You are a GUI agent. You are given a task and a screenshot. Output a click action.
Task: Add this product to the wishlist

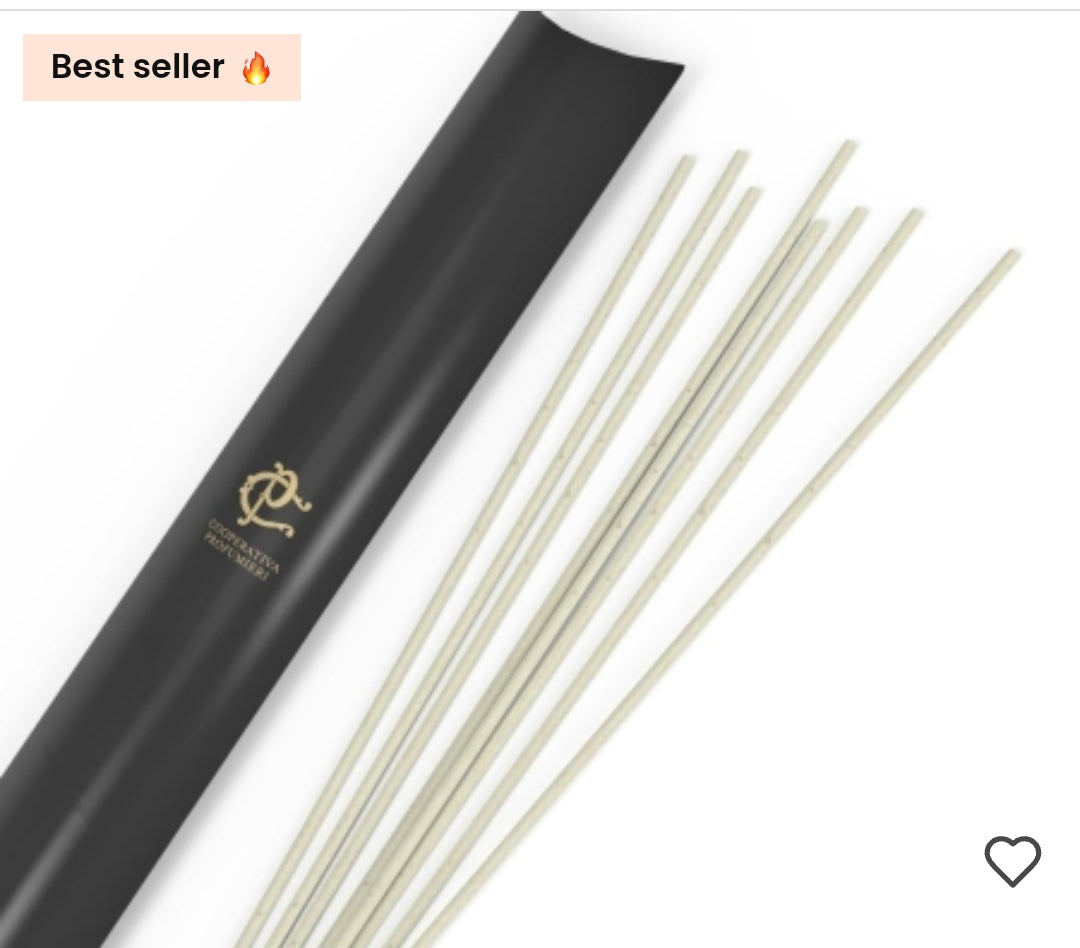(x=1012, y=861)
